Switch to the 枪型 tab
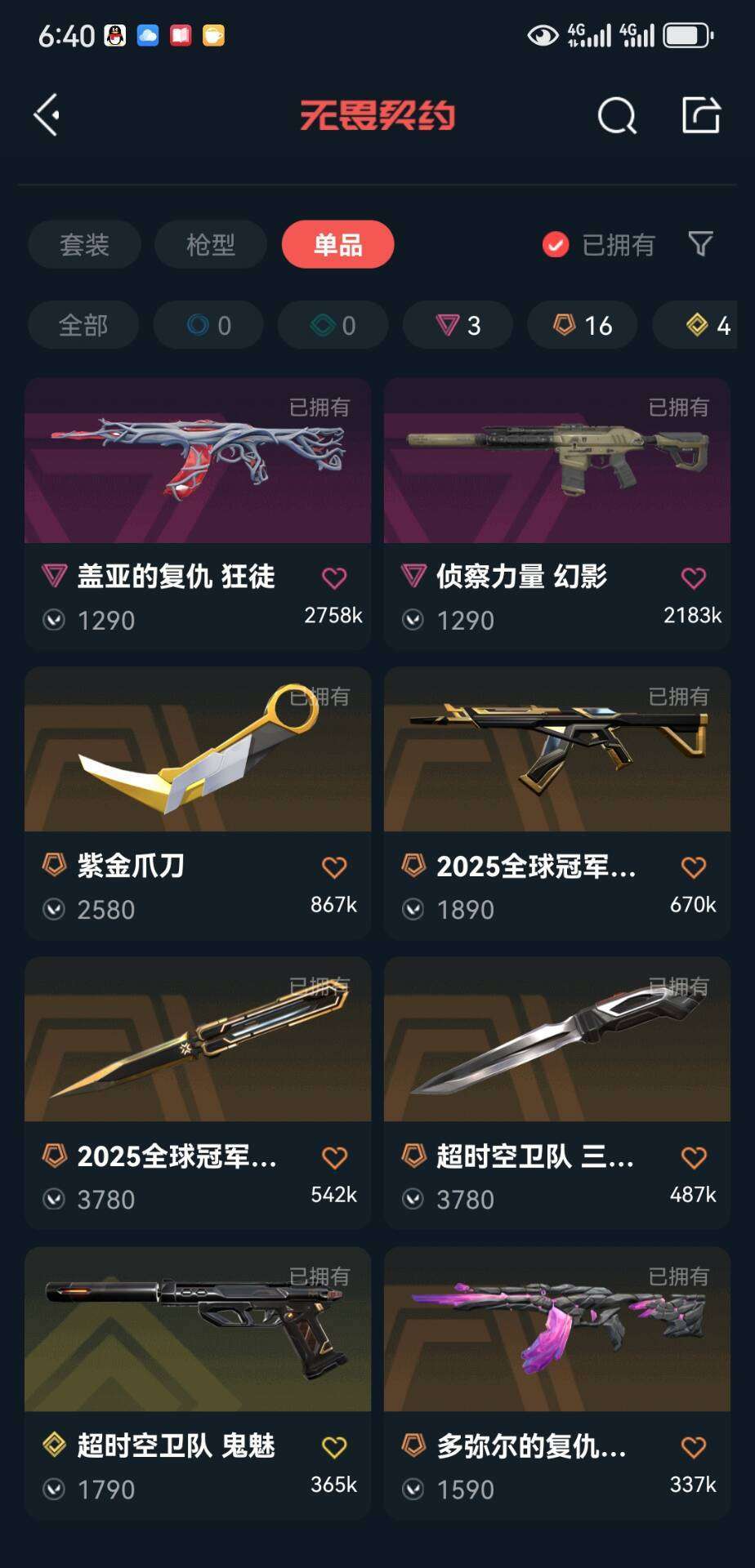 click(x=210, y=244)
